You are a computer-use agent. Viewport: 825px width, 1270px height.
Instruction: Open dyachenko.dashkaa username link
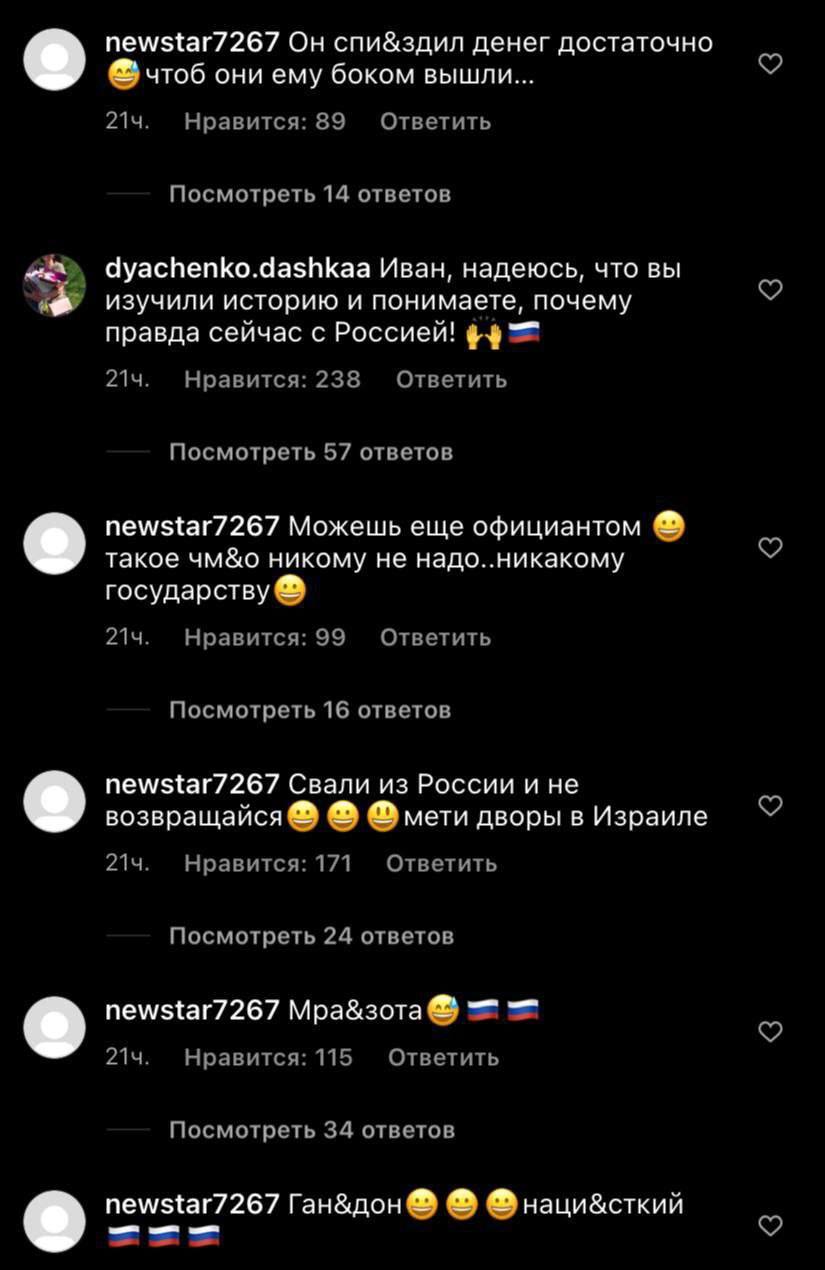[x=238, y=269]
